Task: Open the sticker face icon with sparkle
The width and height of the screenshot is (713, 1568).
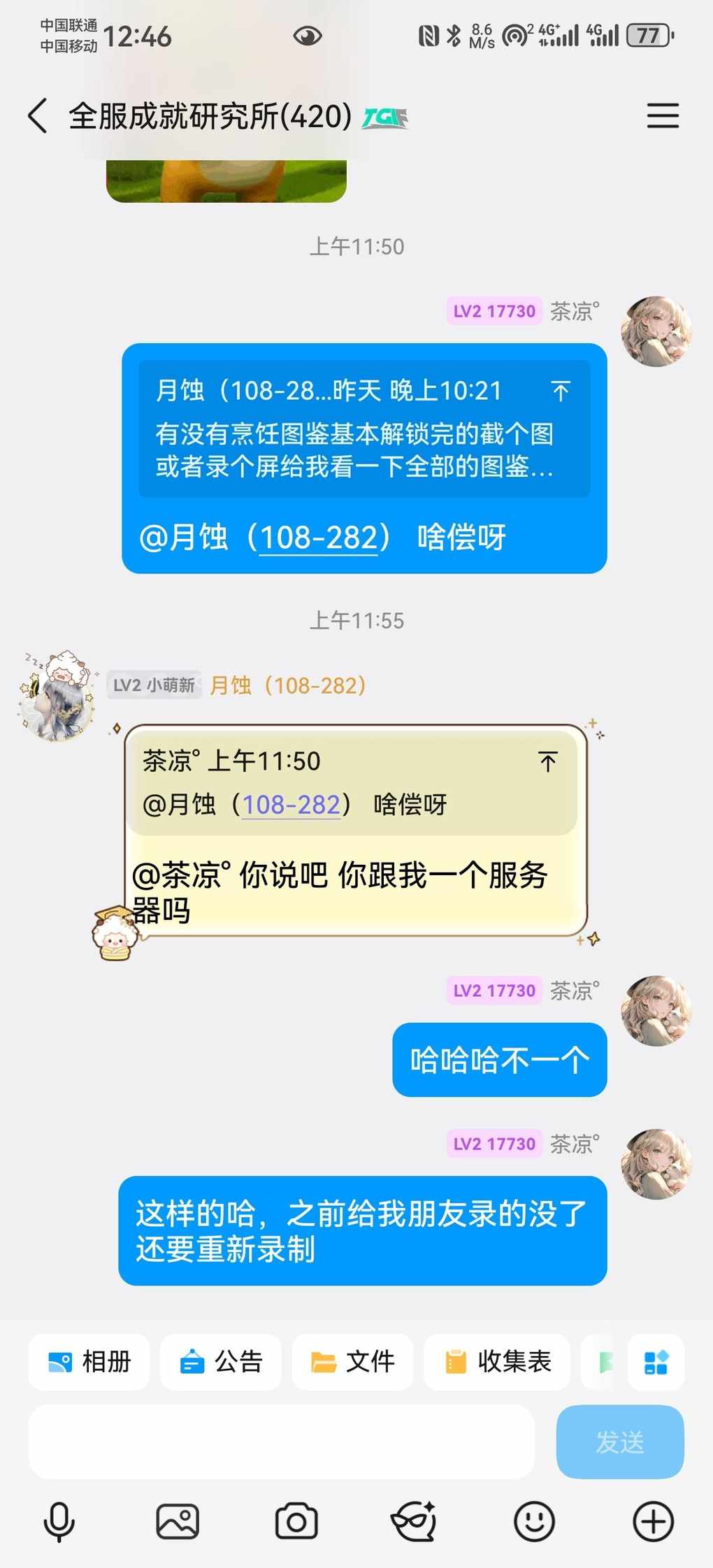Action: point(415,1522)
